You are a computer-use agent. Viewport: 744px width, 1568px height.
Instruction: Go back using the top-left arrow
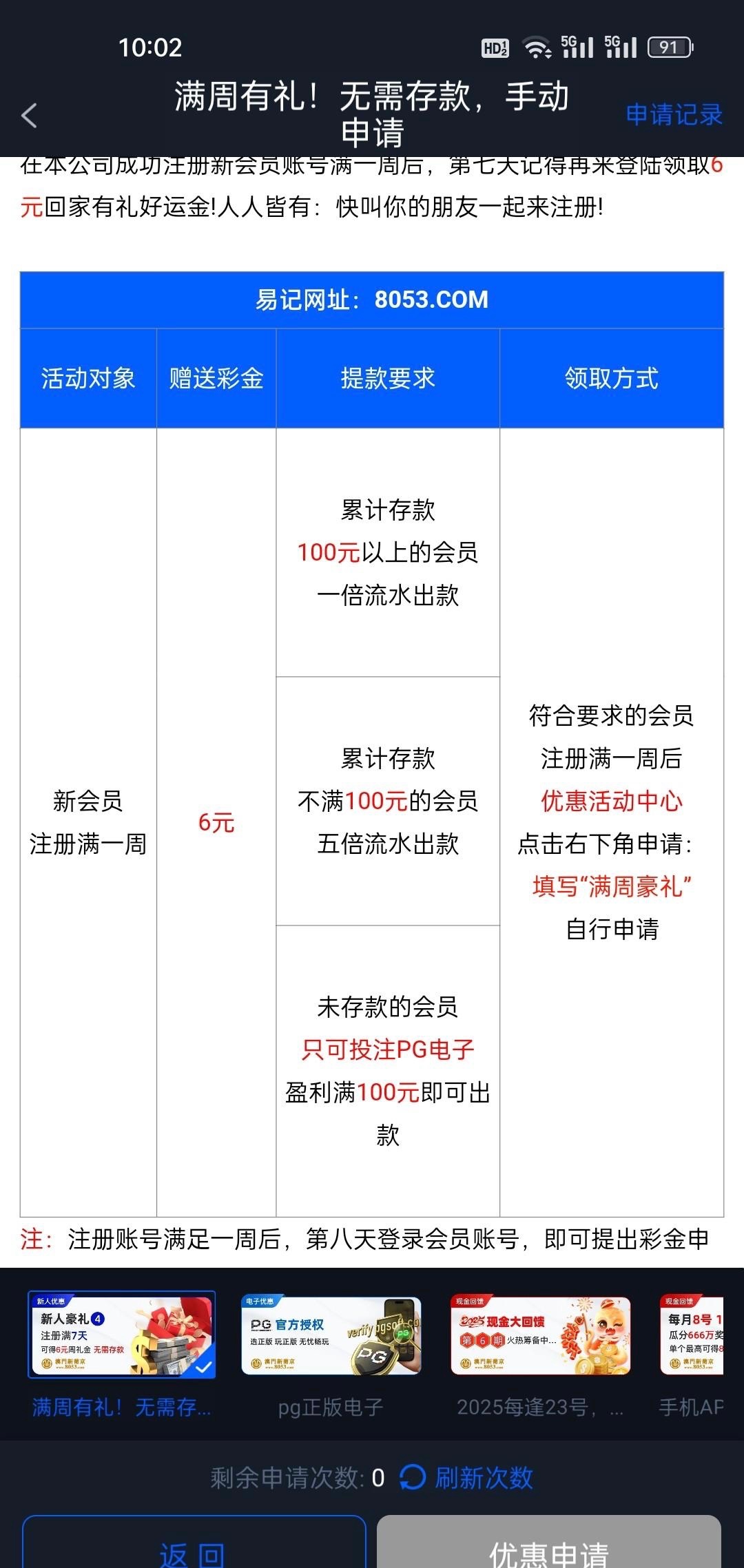pos(29,115)
